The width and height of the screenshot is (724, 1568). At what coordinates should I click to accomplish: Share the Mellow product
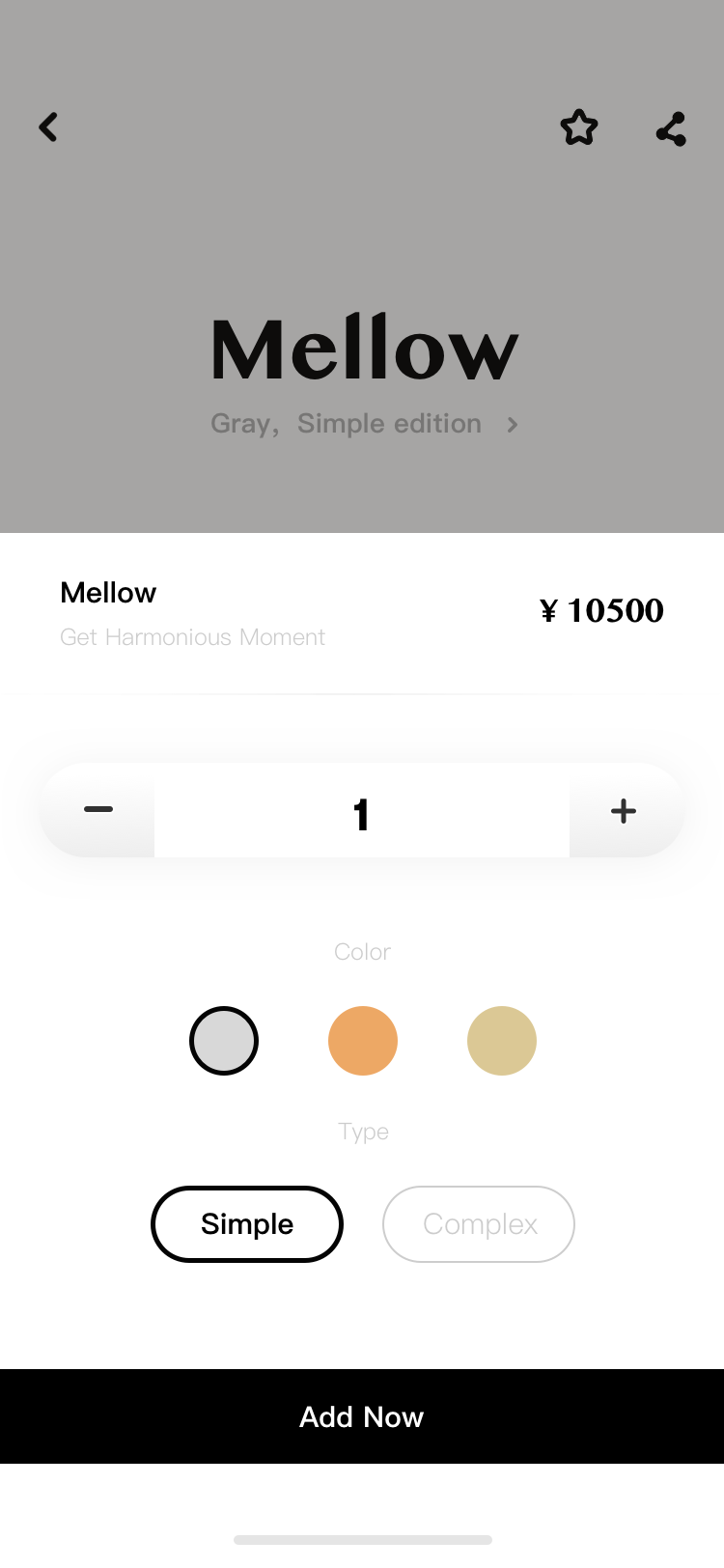coord(671,128)
